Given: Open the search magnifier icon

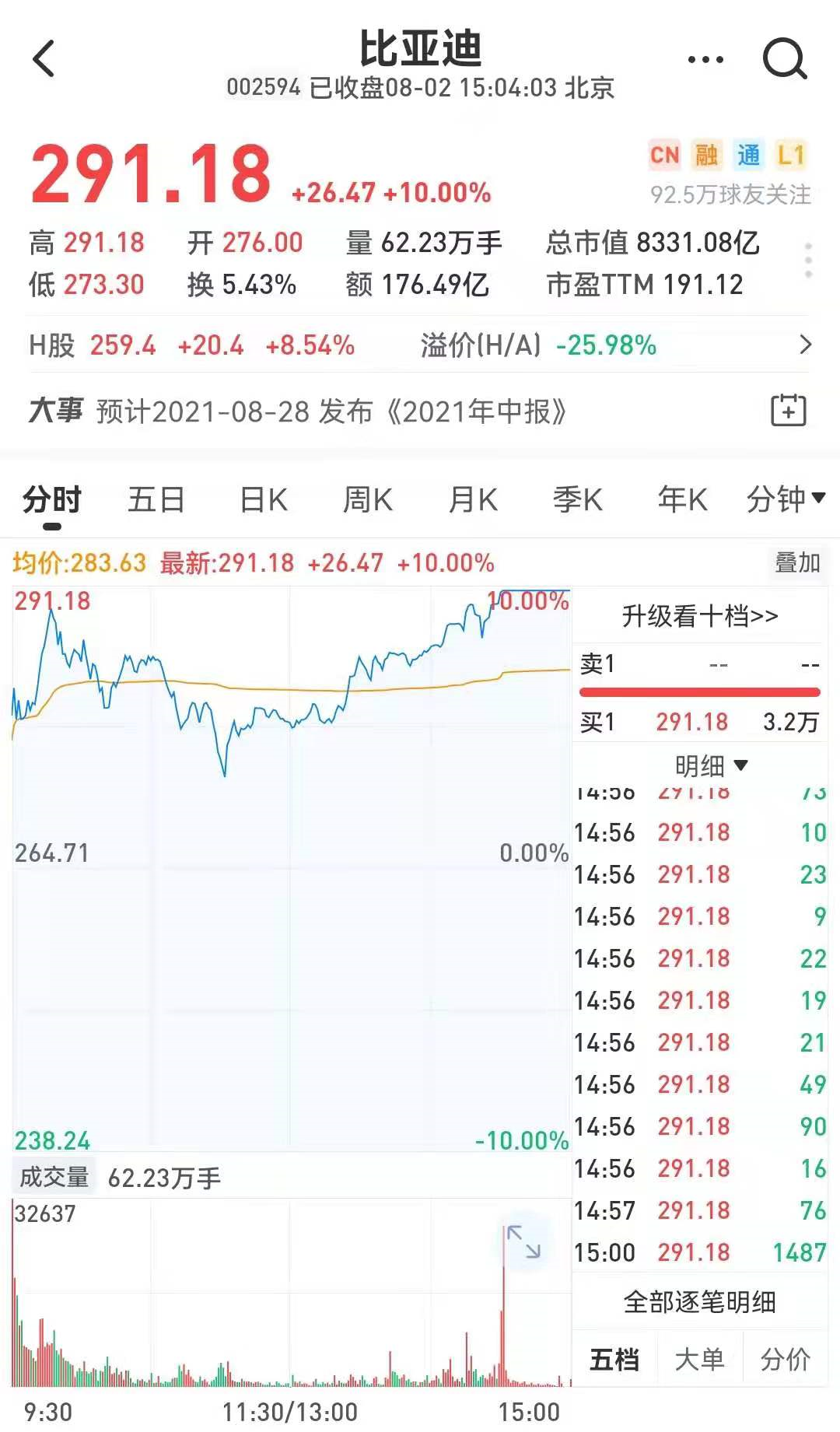Looking at the screenshot, I should pyautogui.click(x=784, y=59).
